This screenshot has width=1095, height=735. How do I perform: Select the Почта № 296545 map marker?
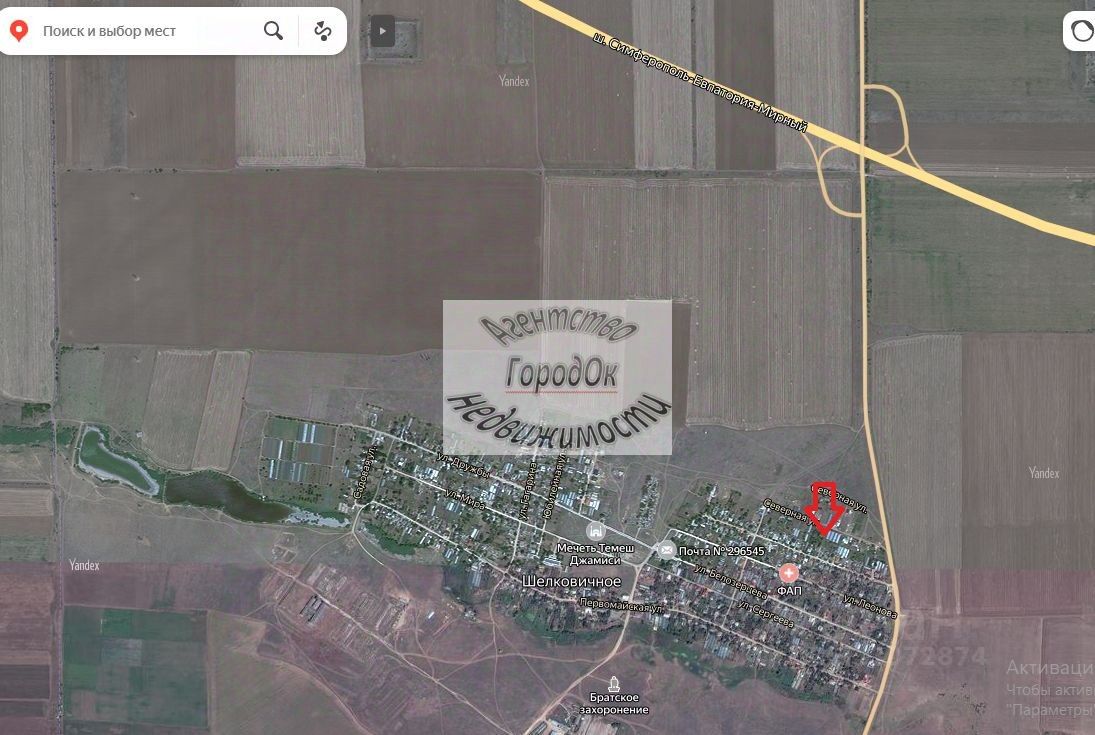click(x=667, y=550)
